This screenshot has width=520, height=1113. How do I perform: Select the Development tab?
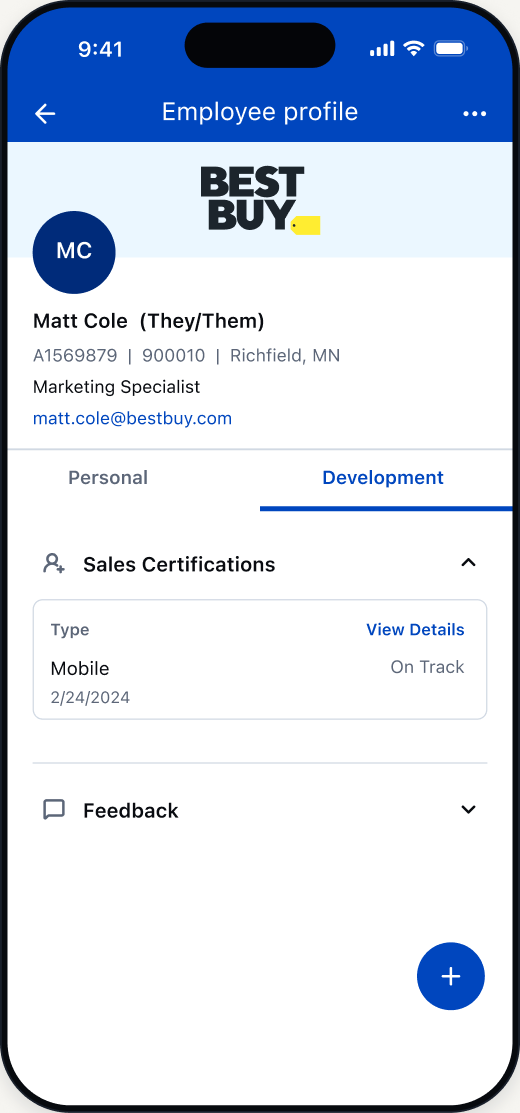click(383, 478)
